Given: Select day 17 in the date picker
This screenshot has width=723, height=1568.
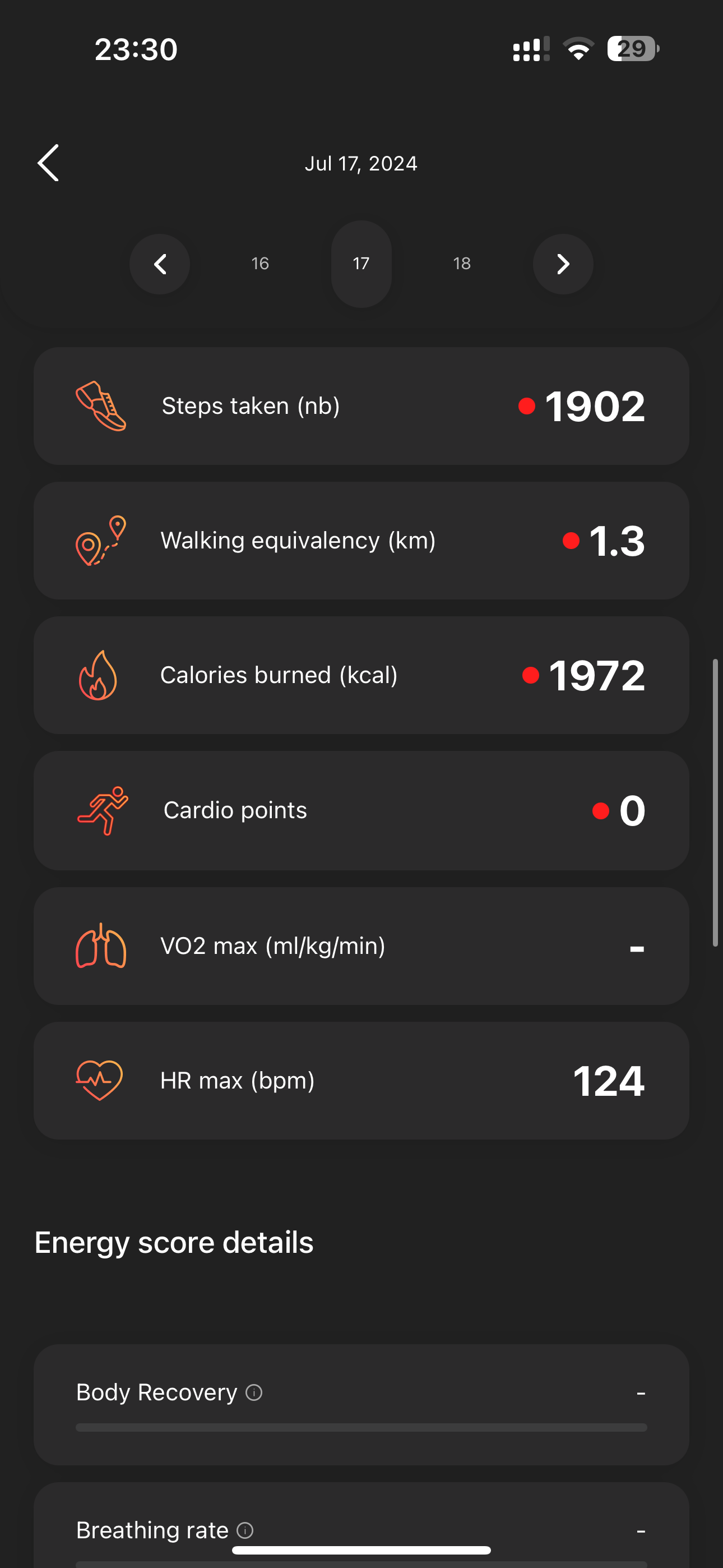Looking at the screenshot, I should tap(361, 264).
